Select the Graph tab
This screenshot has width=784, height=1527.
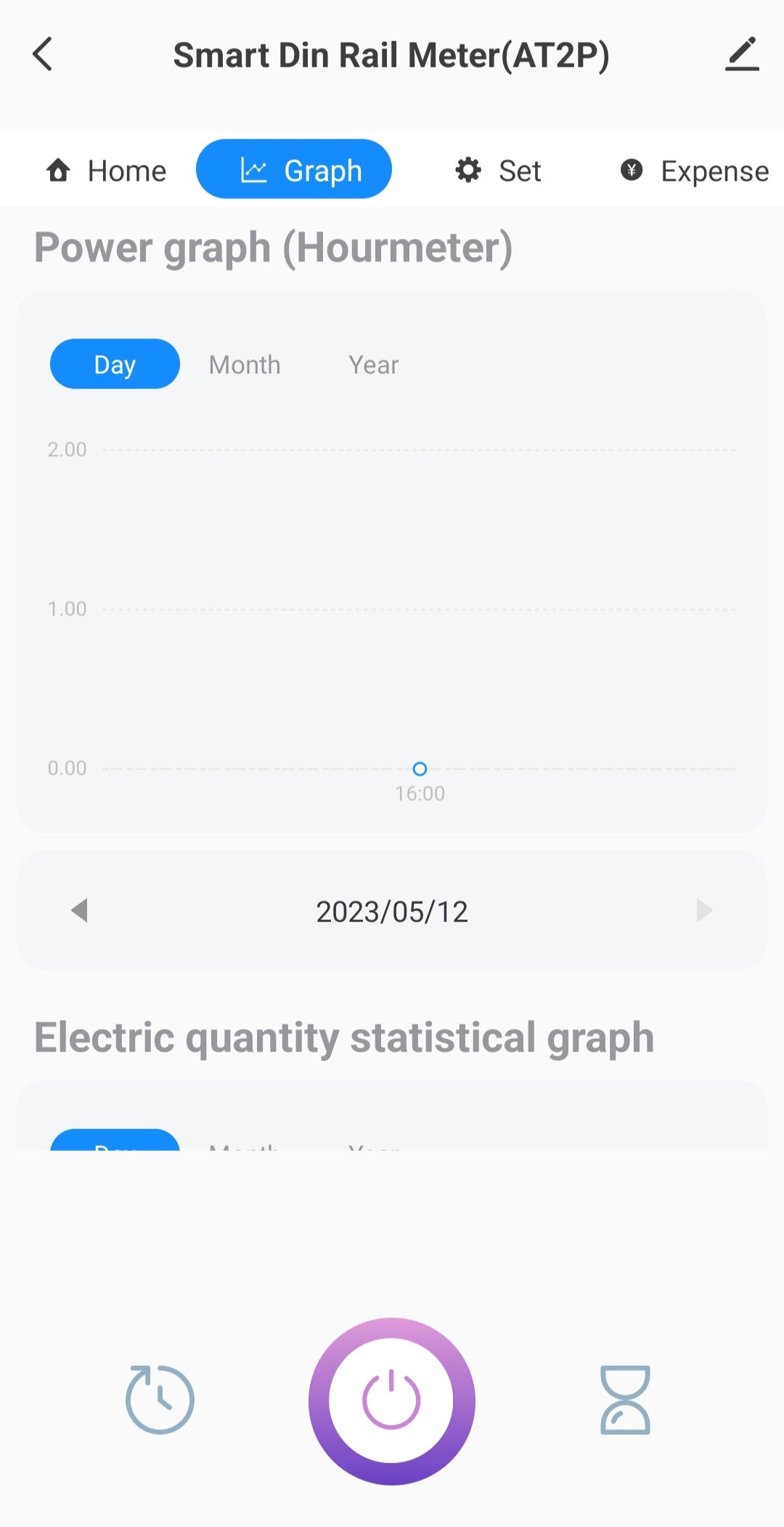(x=294, y=169)
